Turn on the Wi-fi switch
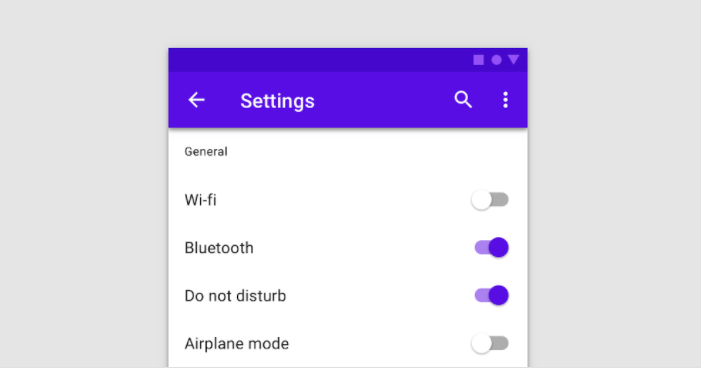This screenshot has height=369, width=701. tap(490, 199)
